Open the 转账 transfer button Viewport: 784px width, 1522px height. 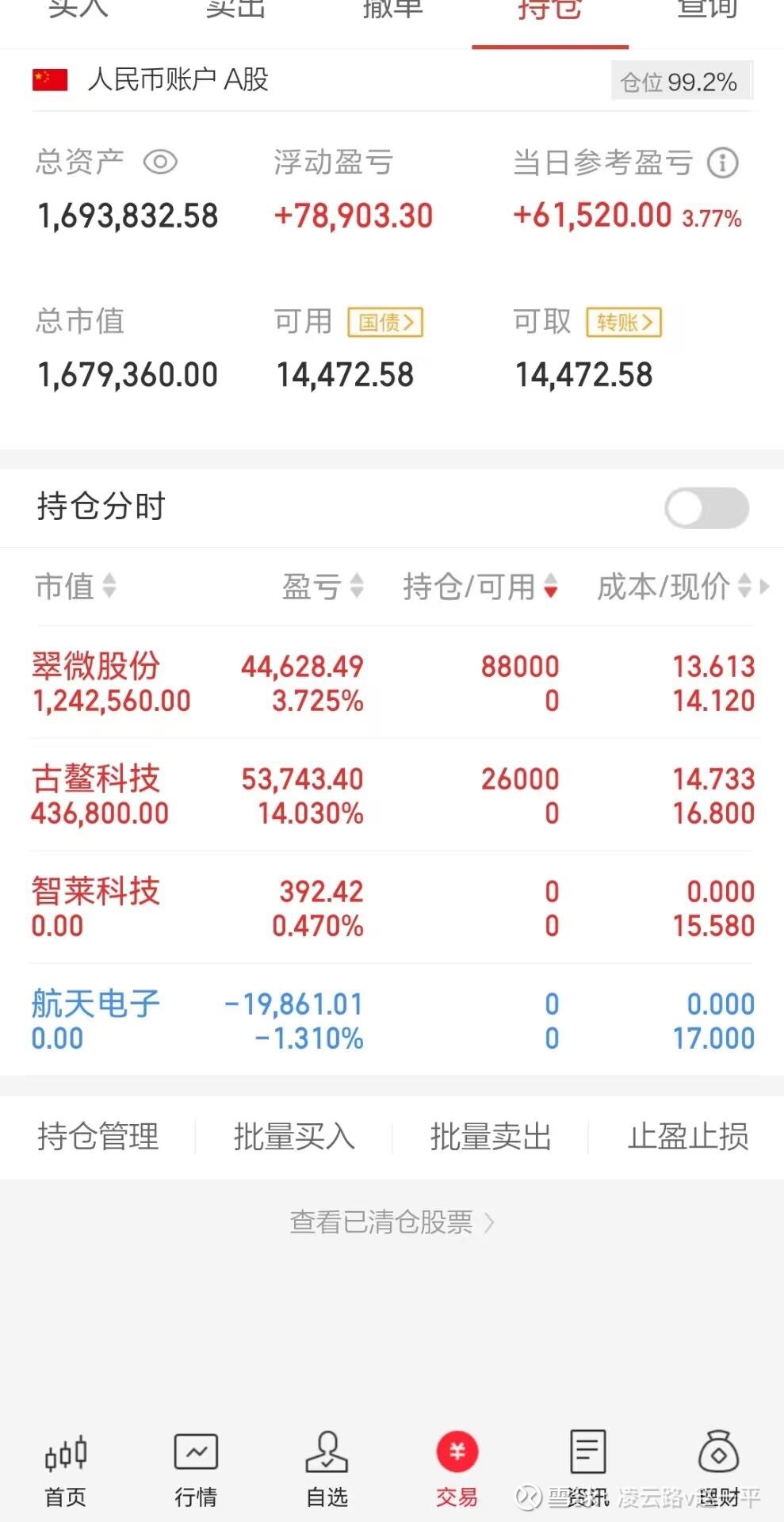(624, 323)
